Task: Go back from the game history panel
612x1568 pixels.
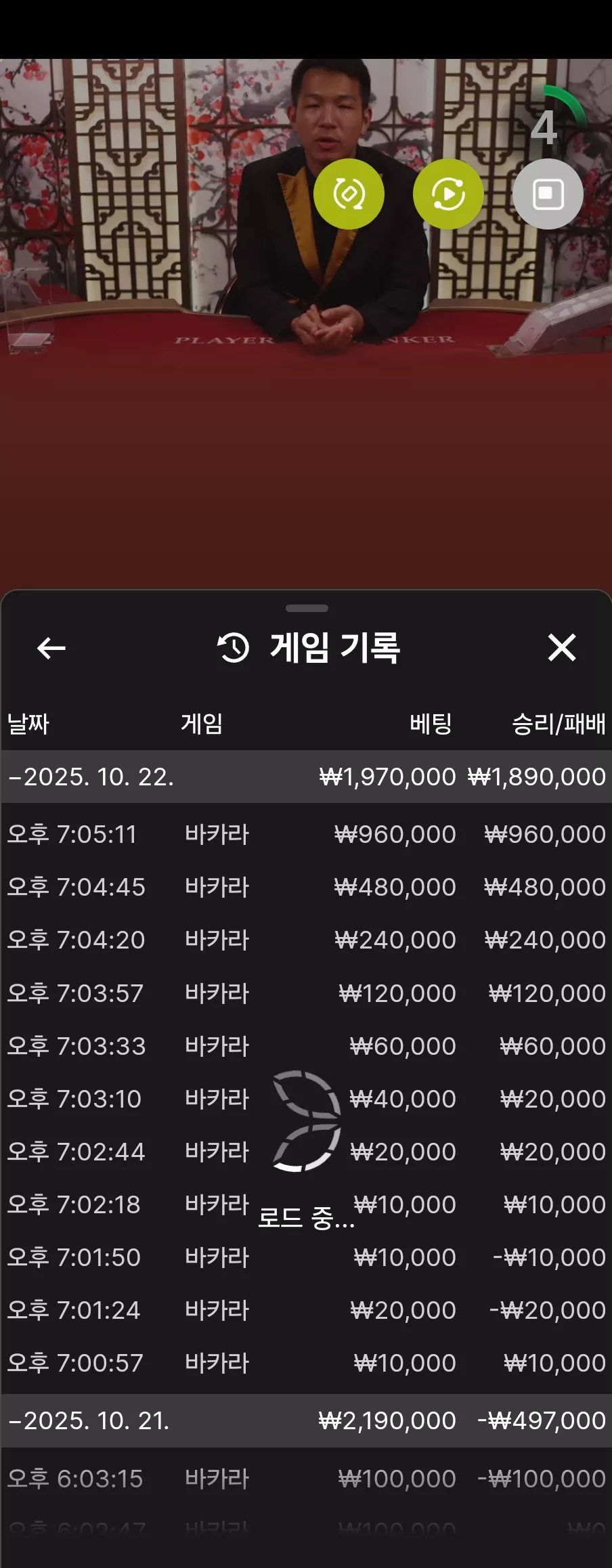Action: click(51, 648)
